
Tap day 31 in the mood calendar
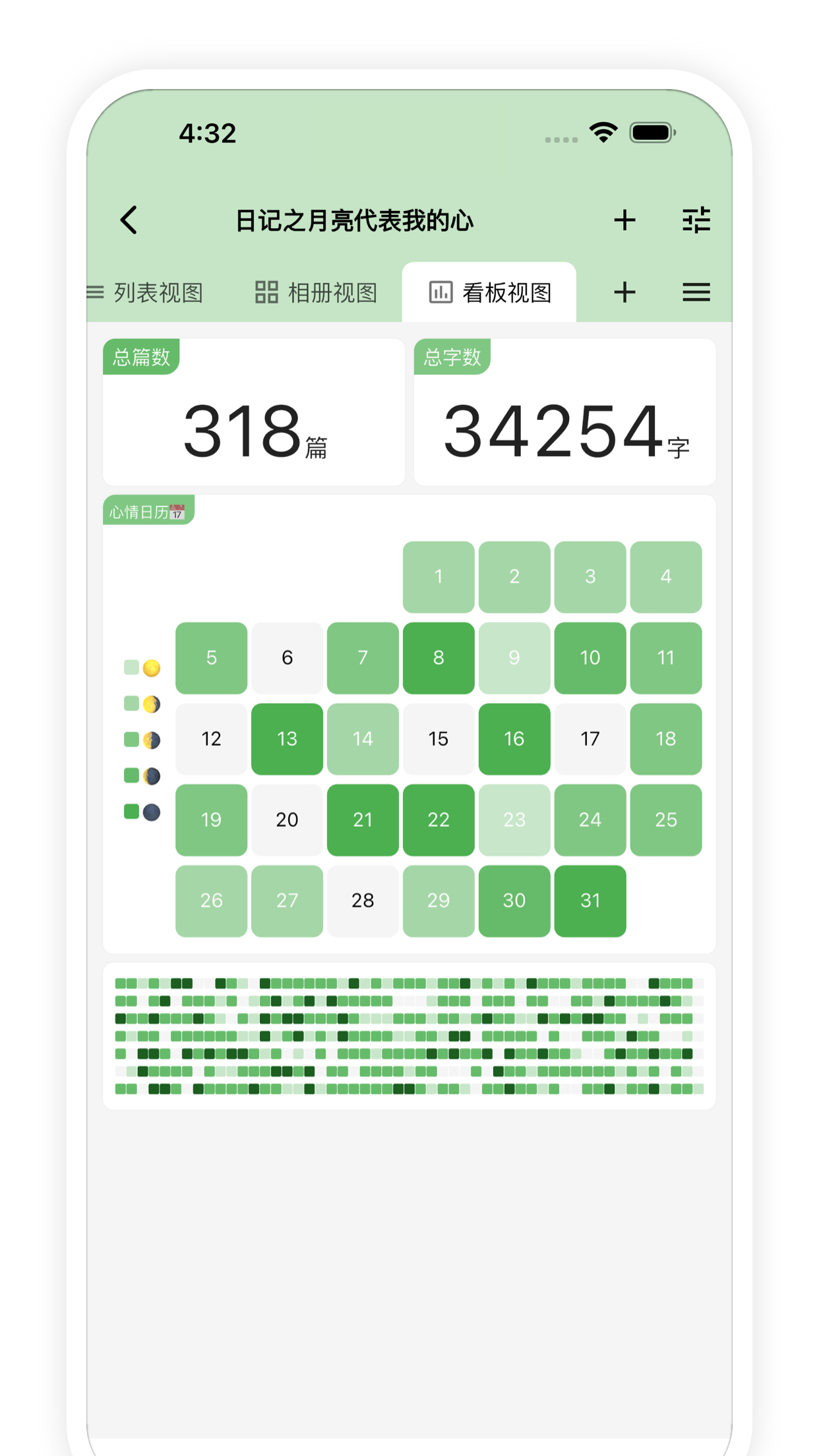tap(590, 901)
